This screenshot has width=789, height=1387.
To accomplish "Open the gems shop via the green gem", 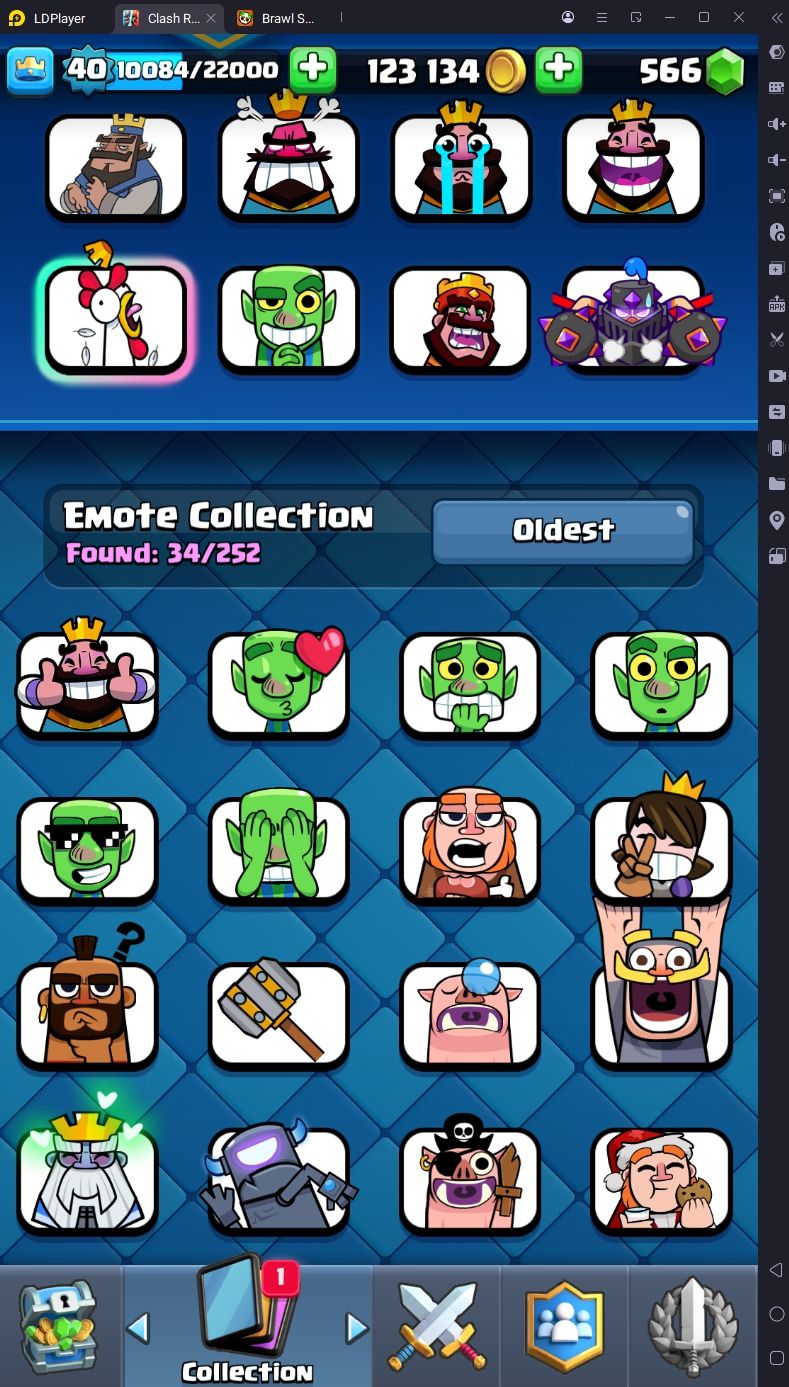I will pos(725,71).
